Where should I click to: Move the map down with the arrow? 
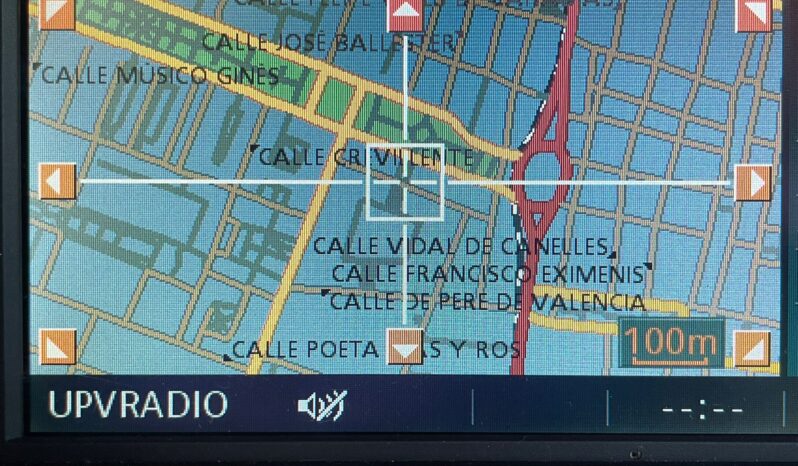click(405, 346)
